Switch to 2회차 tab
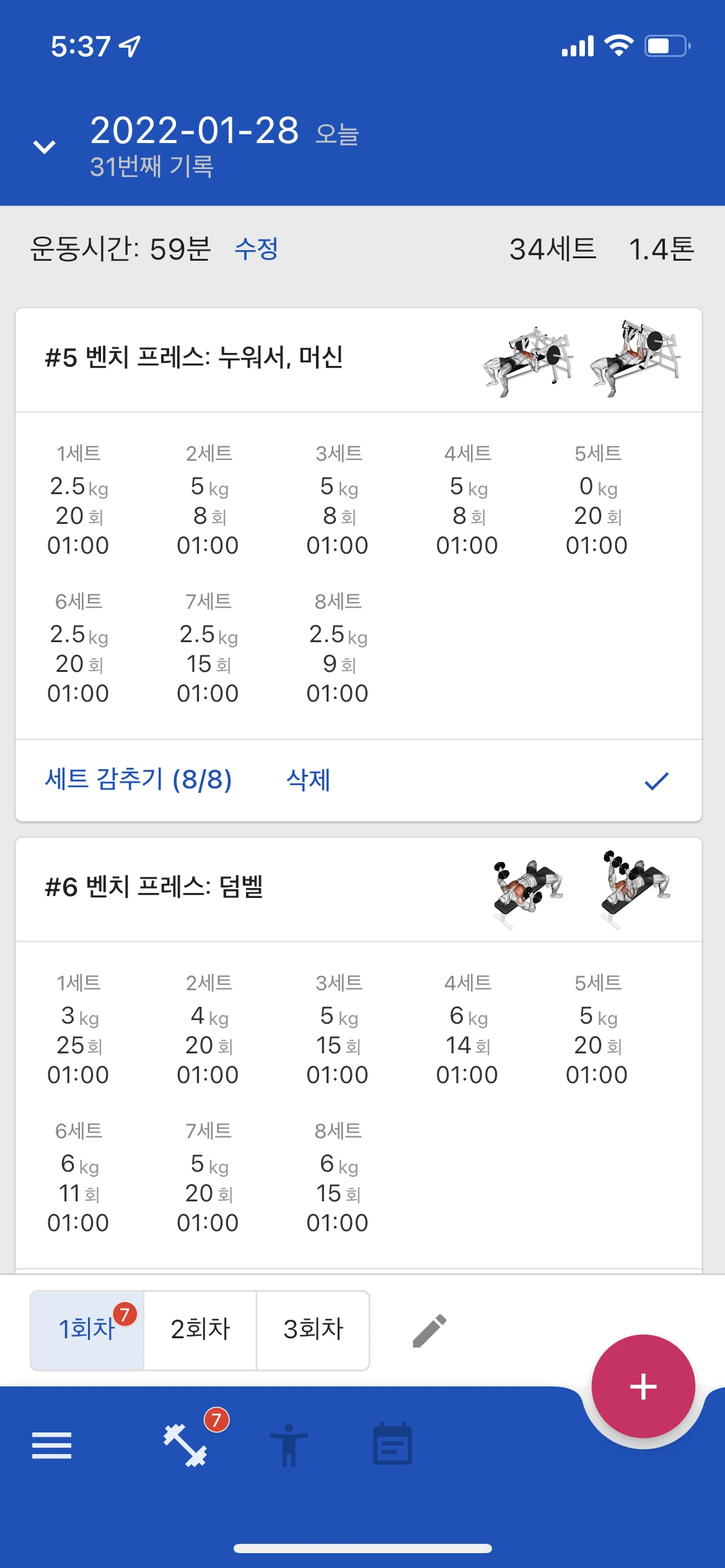 click(x=200, y=1330)
